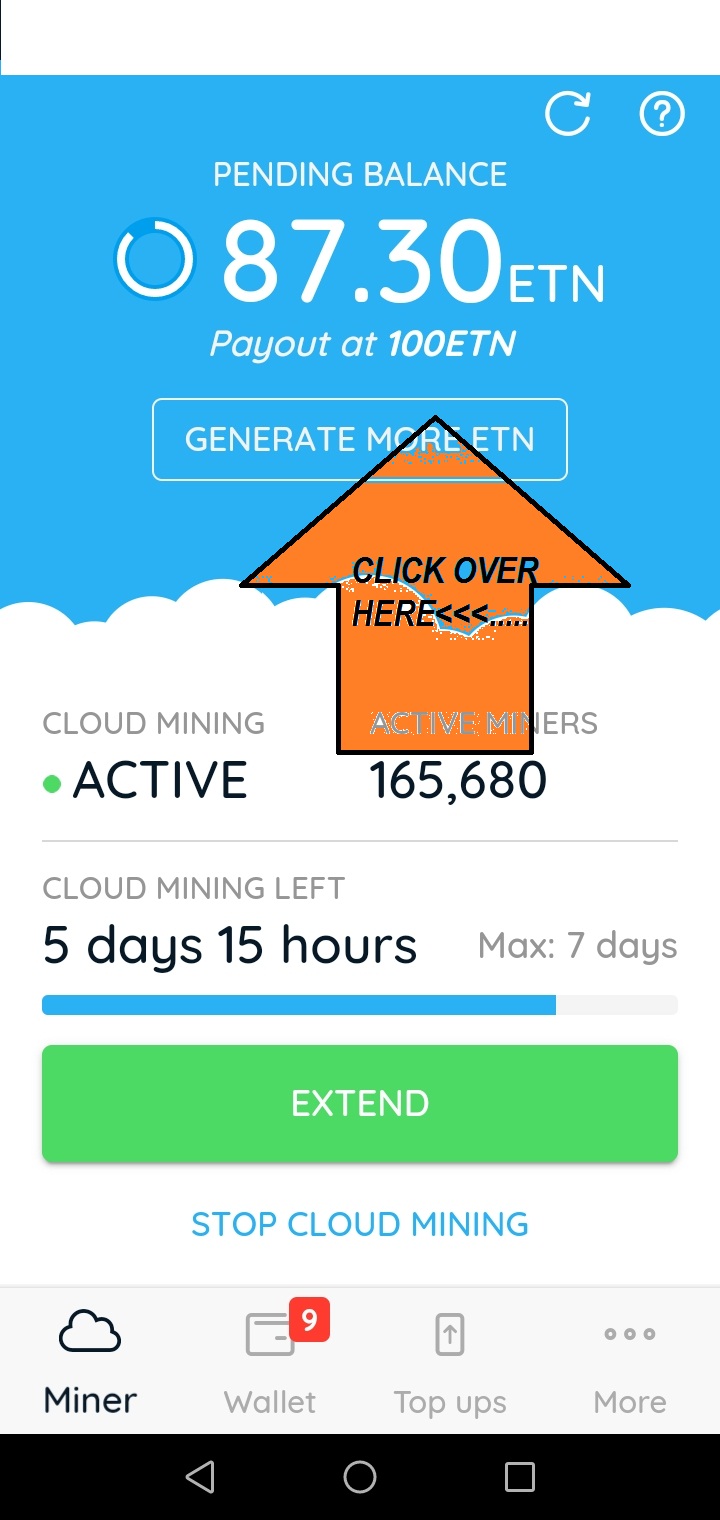Screen dimensions: 720x1520
Task: Refresh the pending balance
Action: 568,113
